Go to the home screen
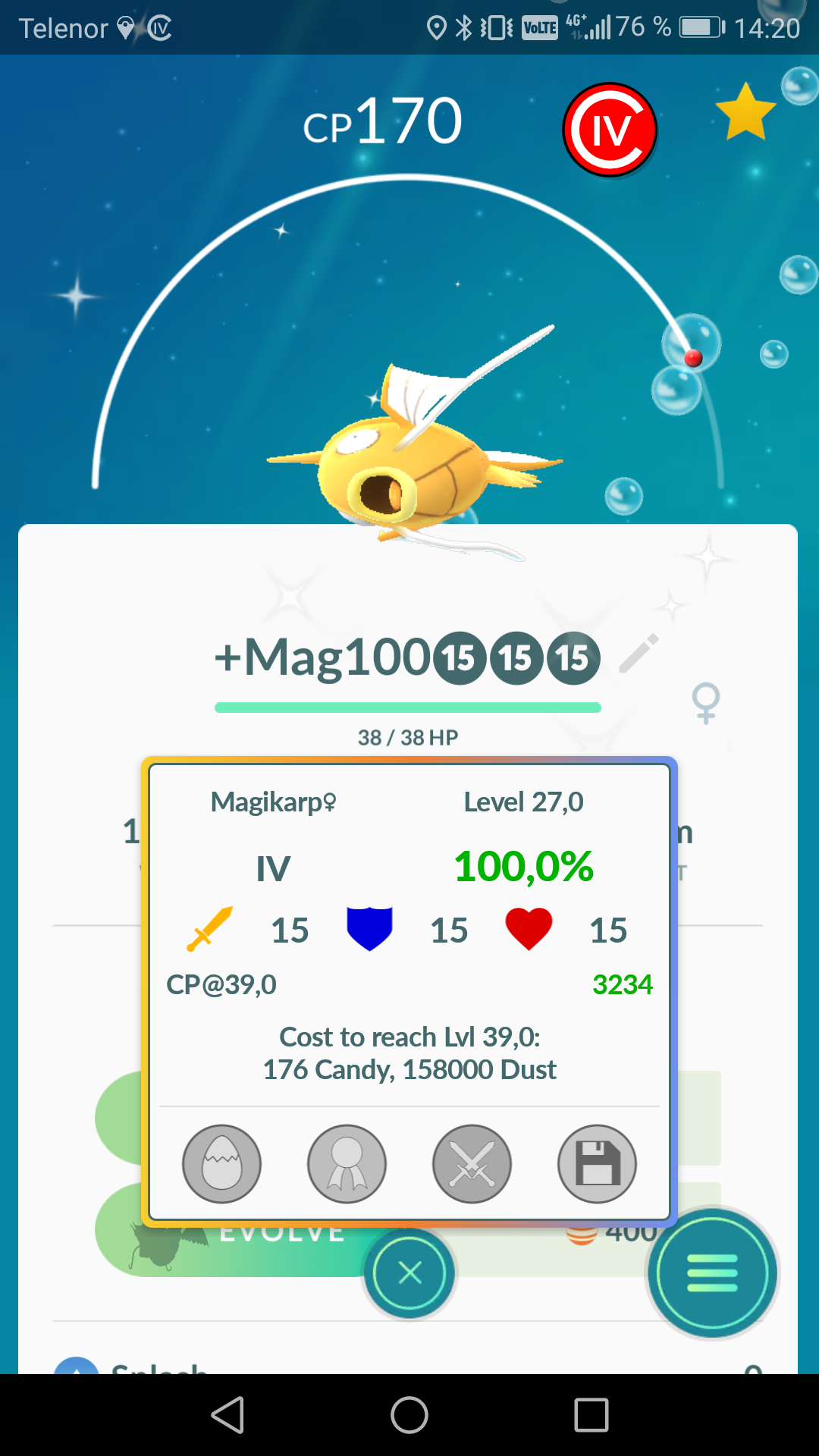819x1456 pixels. click(409, 1415)
